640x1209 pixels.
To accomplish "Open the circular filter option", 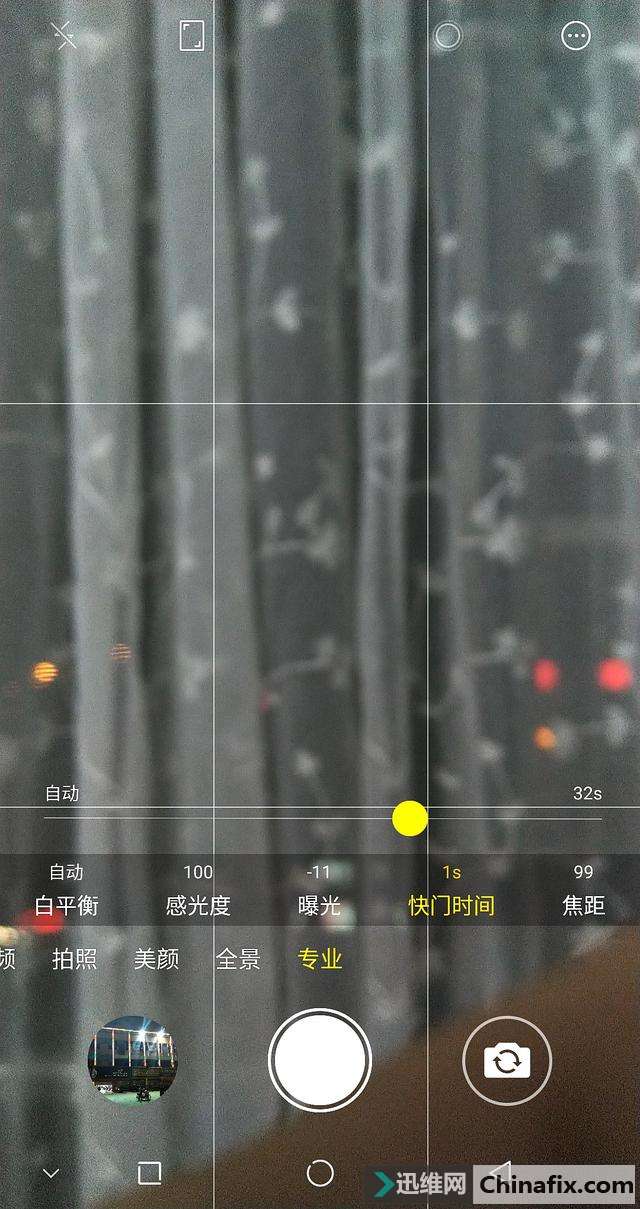I will pos(448,36).
